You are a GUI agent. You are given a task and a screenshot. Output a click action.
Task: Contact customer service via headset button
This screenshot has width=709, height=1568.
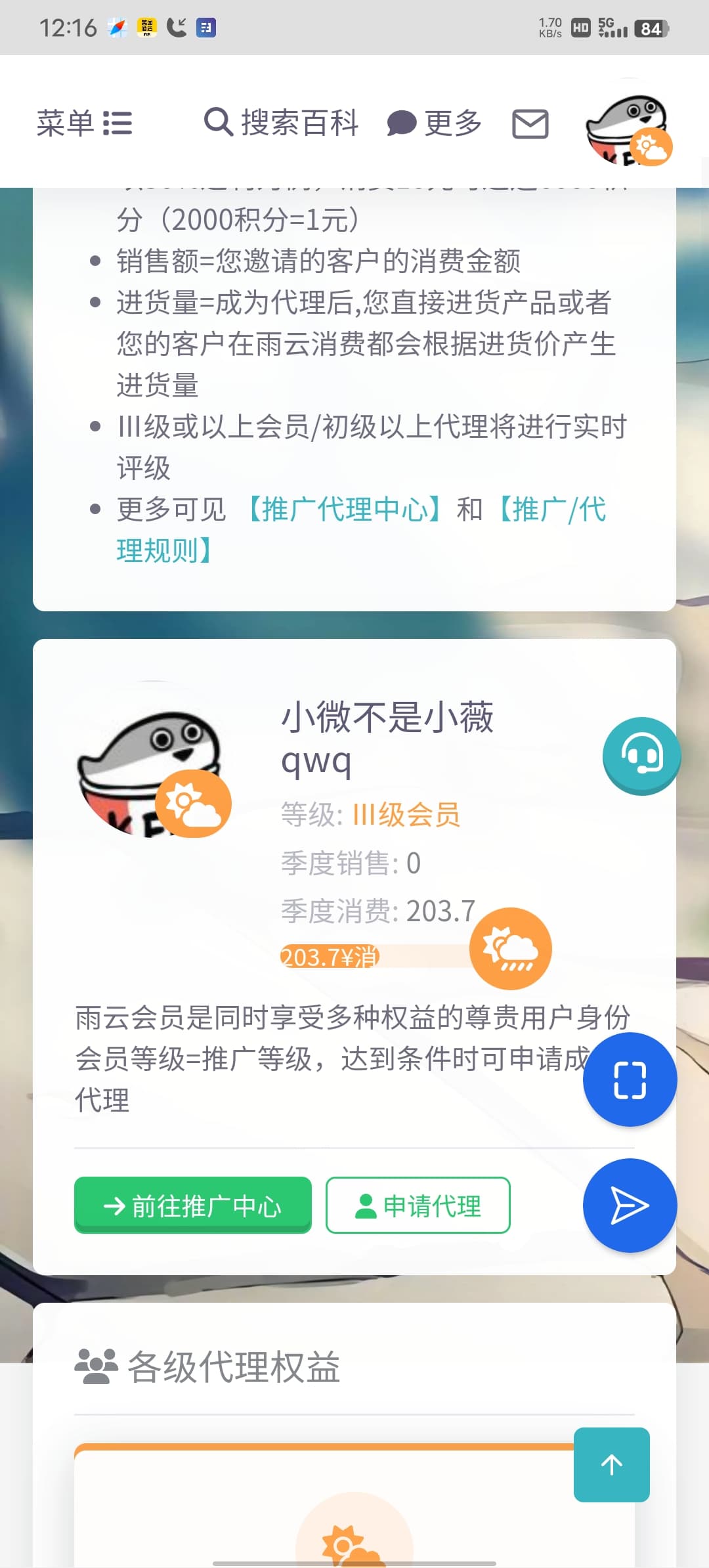642,756
